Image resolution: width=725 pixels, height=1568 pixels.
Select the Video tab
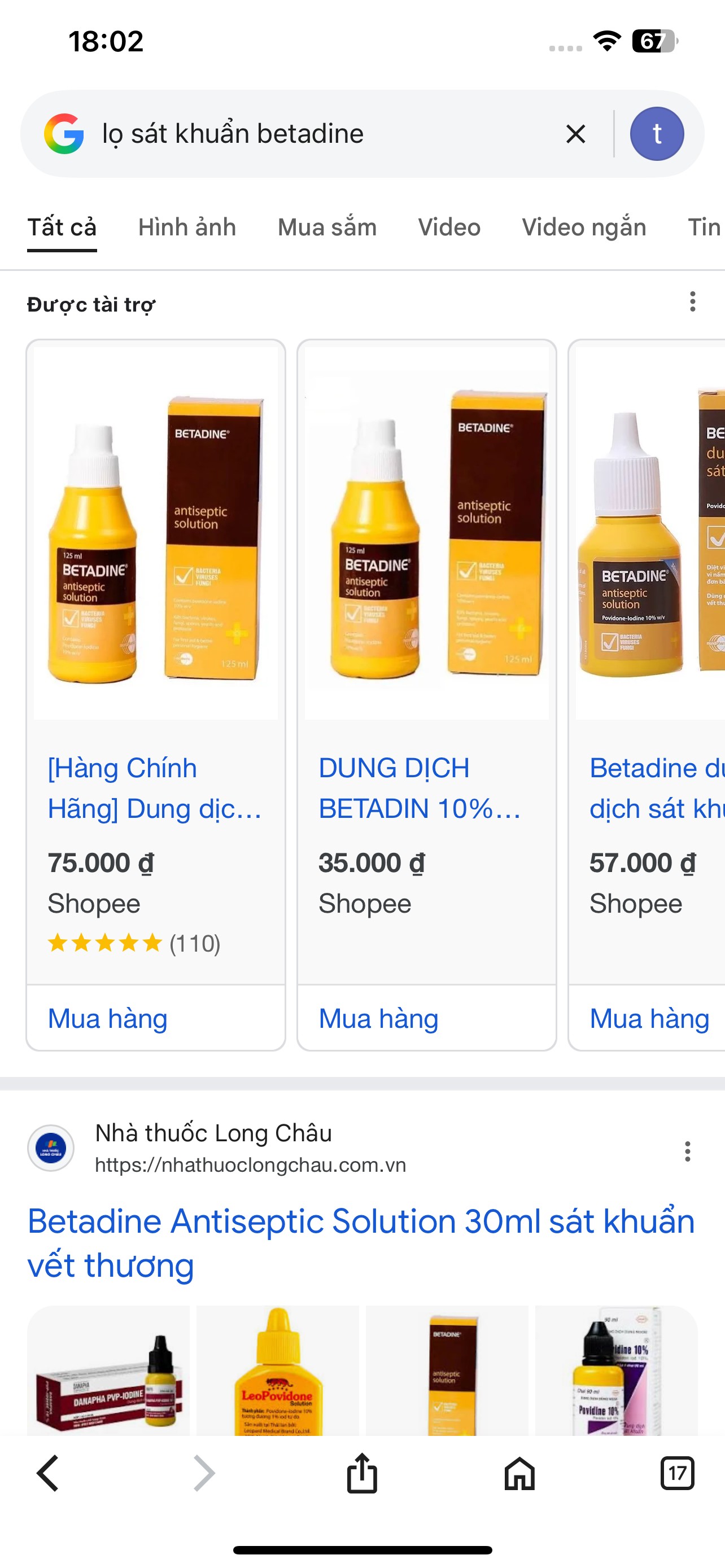point(449,227)
